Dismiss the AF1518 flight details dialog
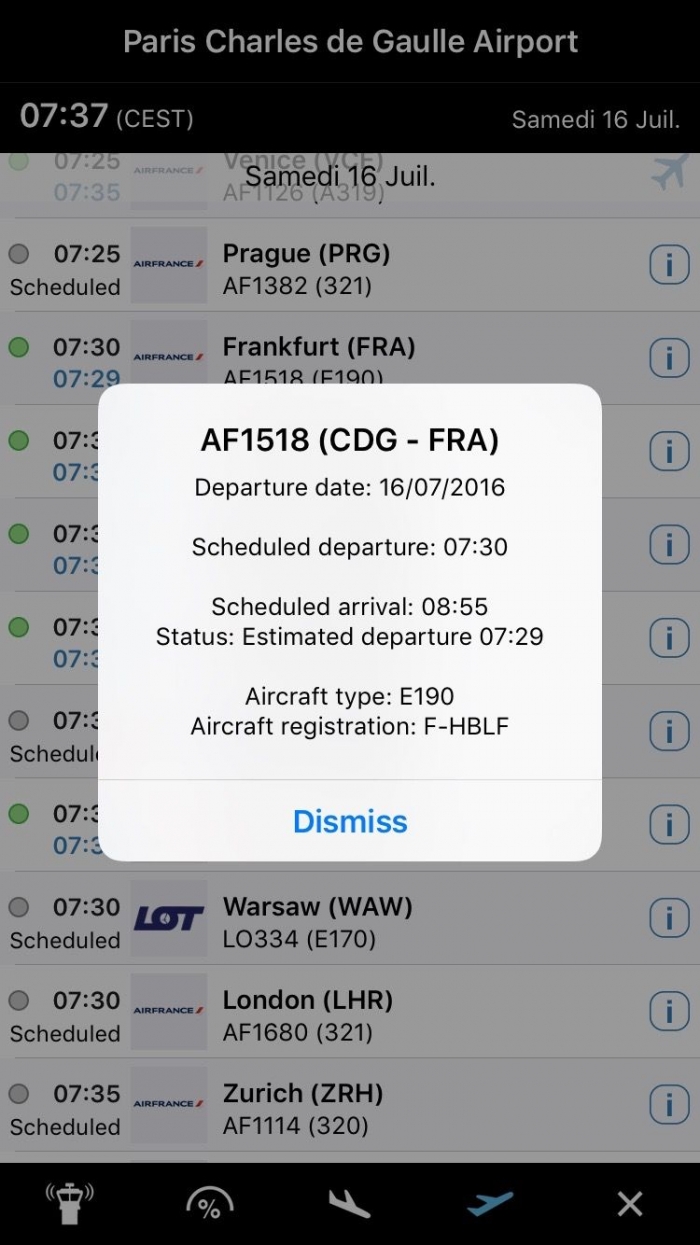Image resolution: width=700 pixels, height=1245 pixels. [x=350, y=821]
